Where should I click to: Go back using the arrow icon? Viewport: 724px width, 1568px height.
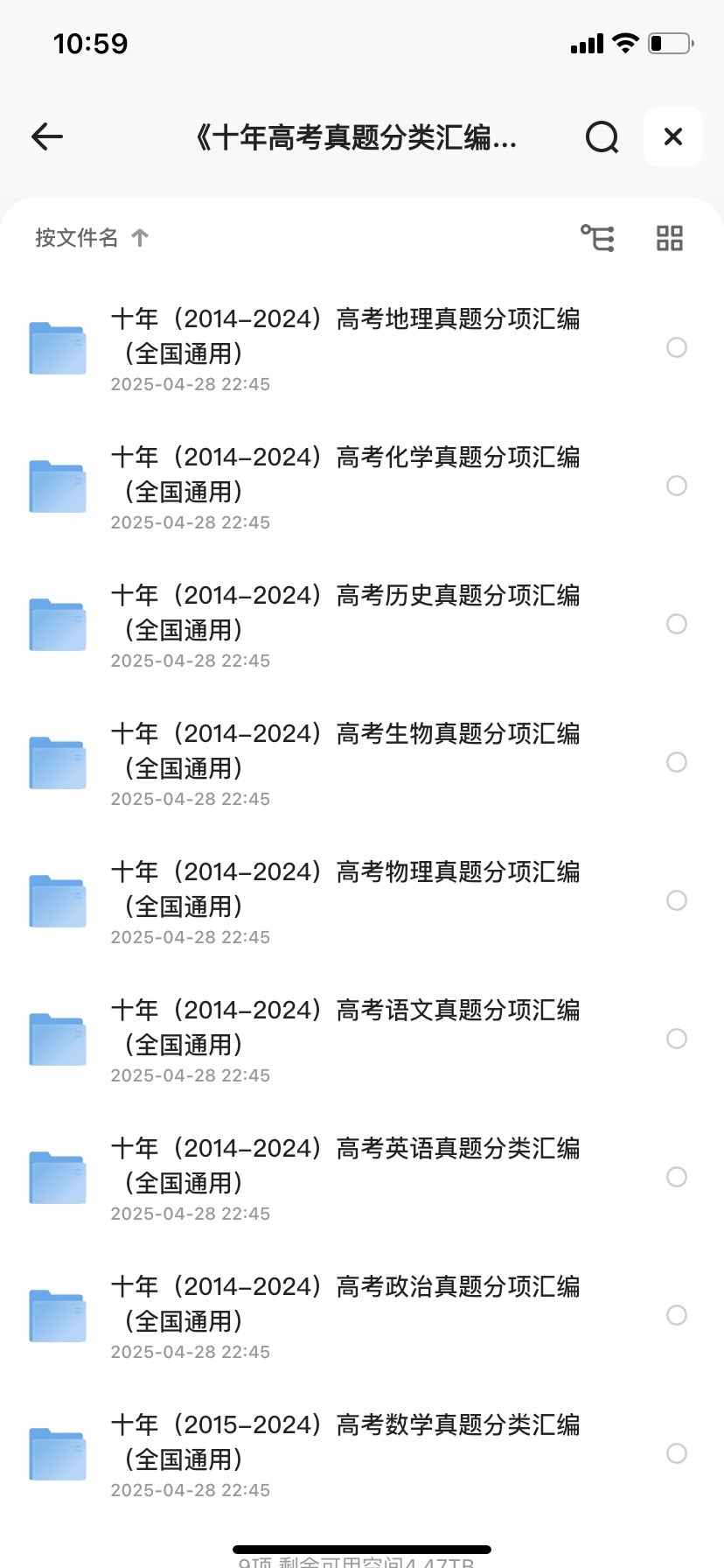click(47, 136)
